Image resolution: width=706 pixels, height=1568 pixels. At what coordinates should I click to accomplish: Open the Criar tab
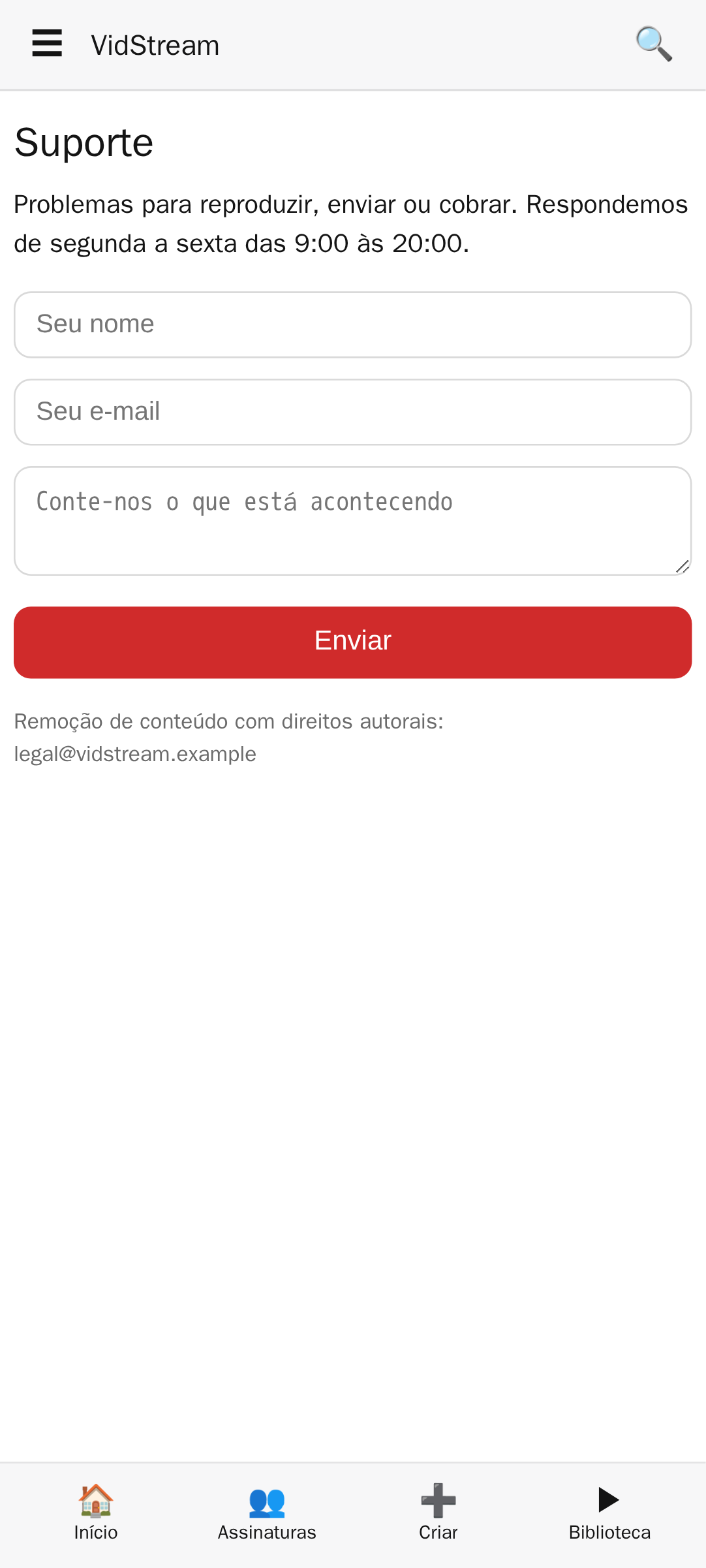438,1513
